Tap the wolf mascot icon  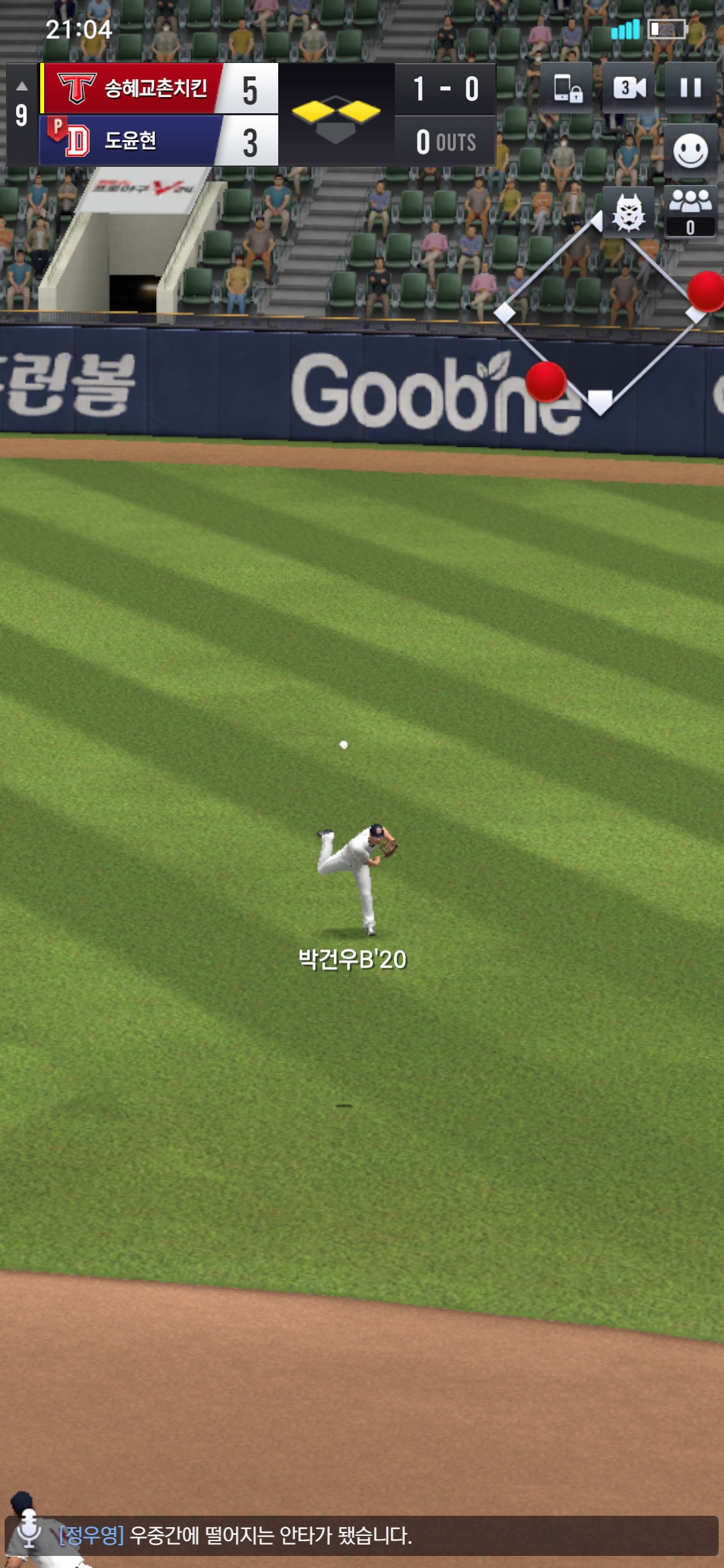pyautogui.click(x=629, y=212)
